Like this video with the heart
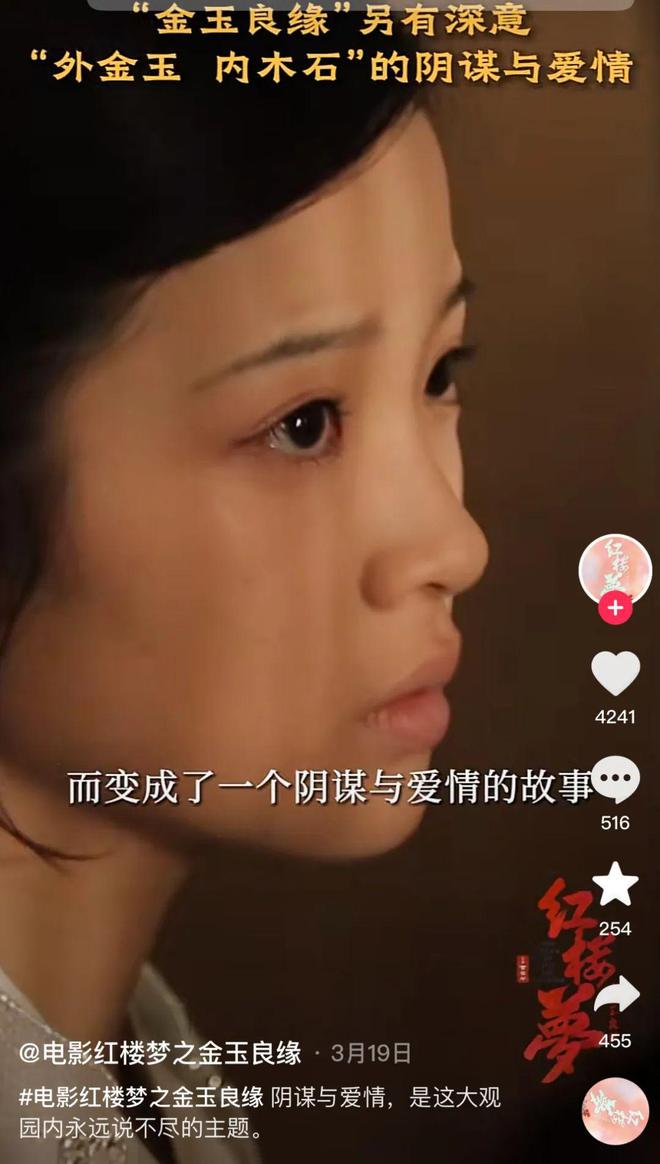 click(615, 674)
